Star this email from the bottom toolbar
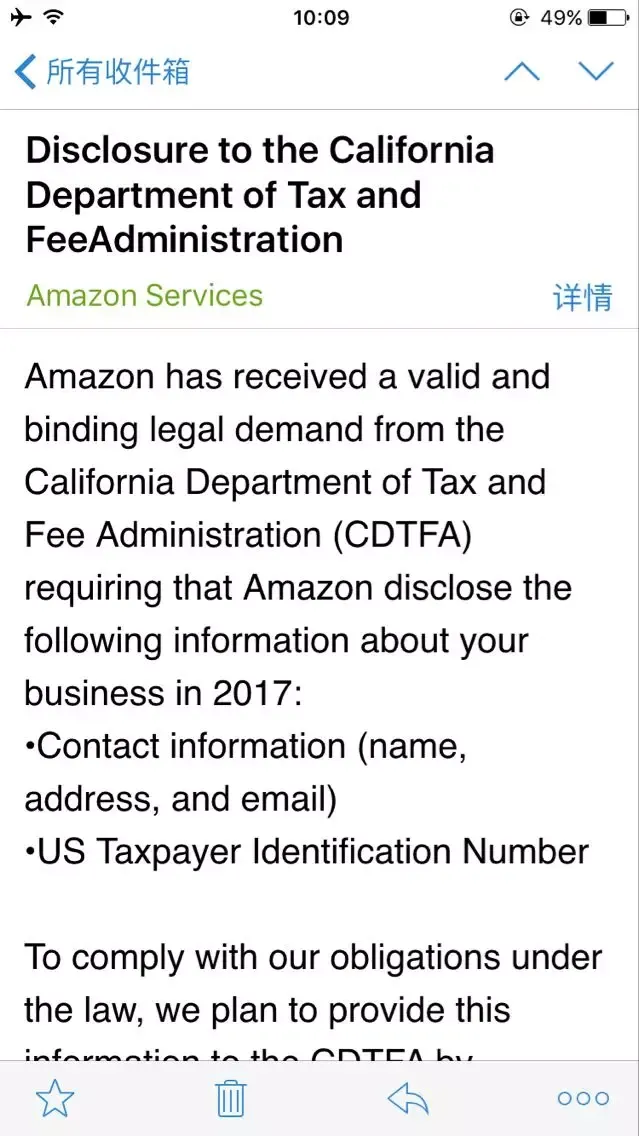Viewport: 639px width, 1136px height. 55,1099
